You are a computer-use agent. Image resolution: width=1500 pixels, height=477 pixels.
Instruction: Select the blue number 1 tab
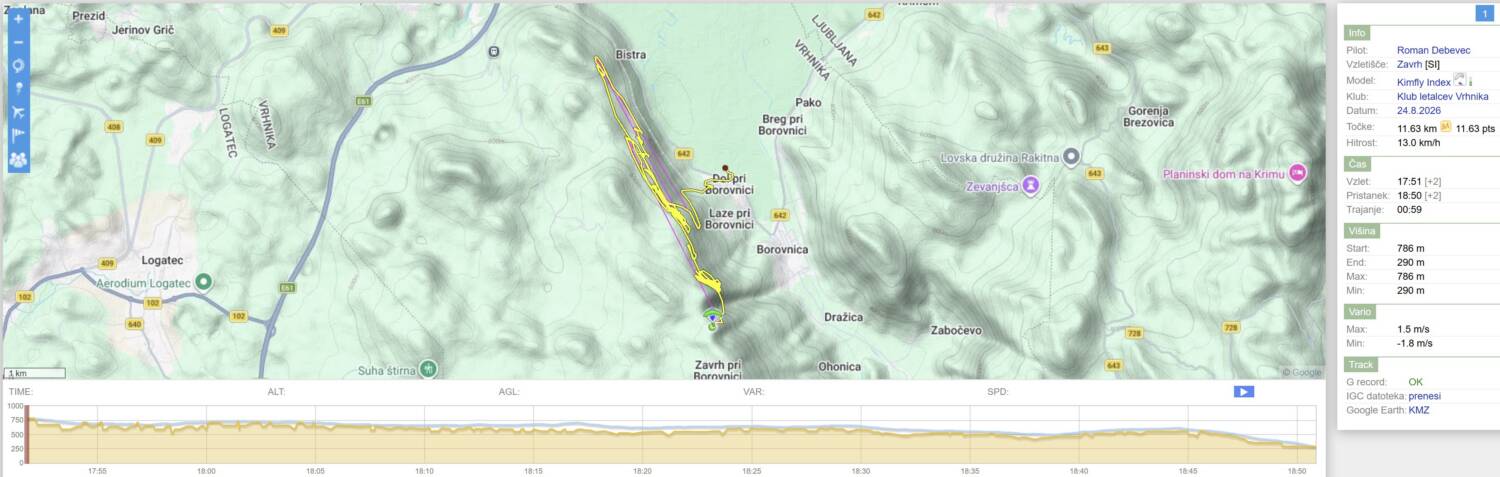[1484, 14]
